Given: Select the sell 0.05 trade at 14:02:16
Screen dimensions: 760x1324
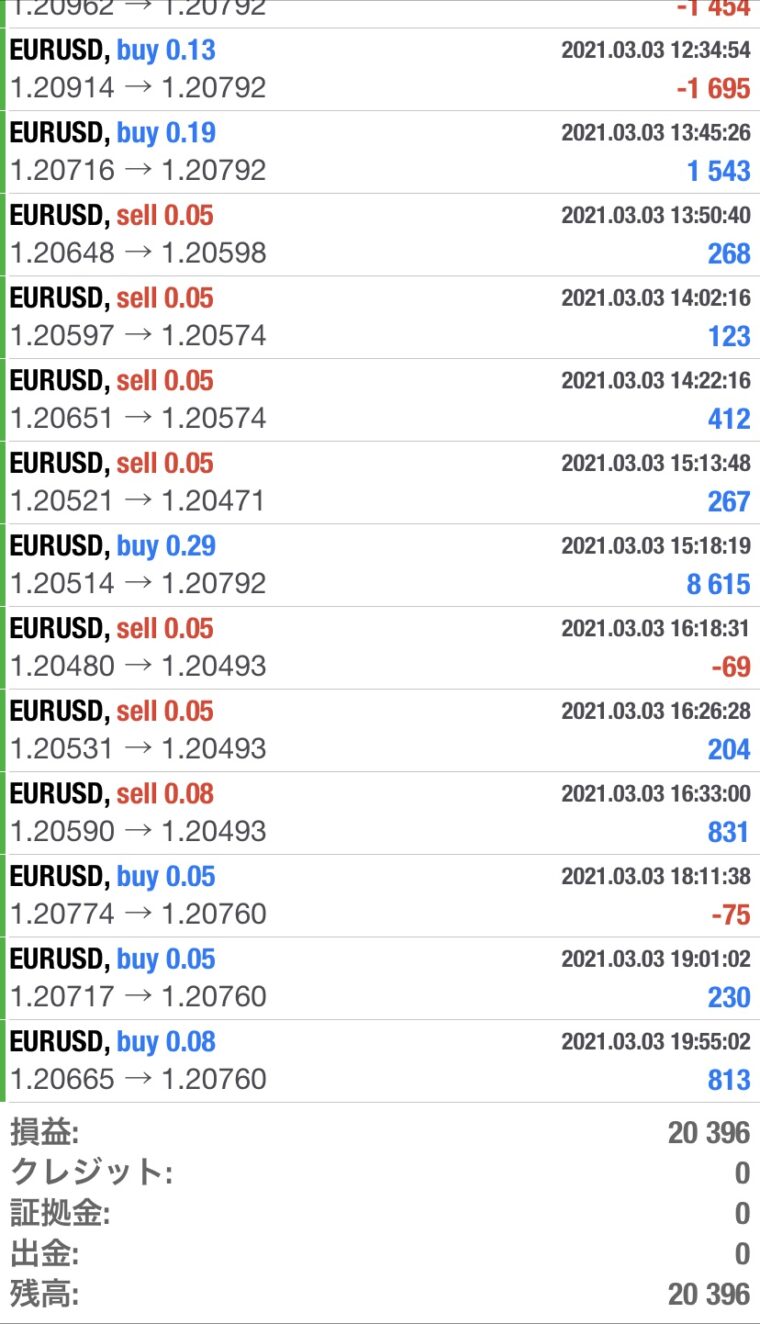Looking at the screenshot, I should (380, 317).
